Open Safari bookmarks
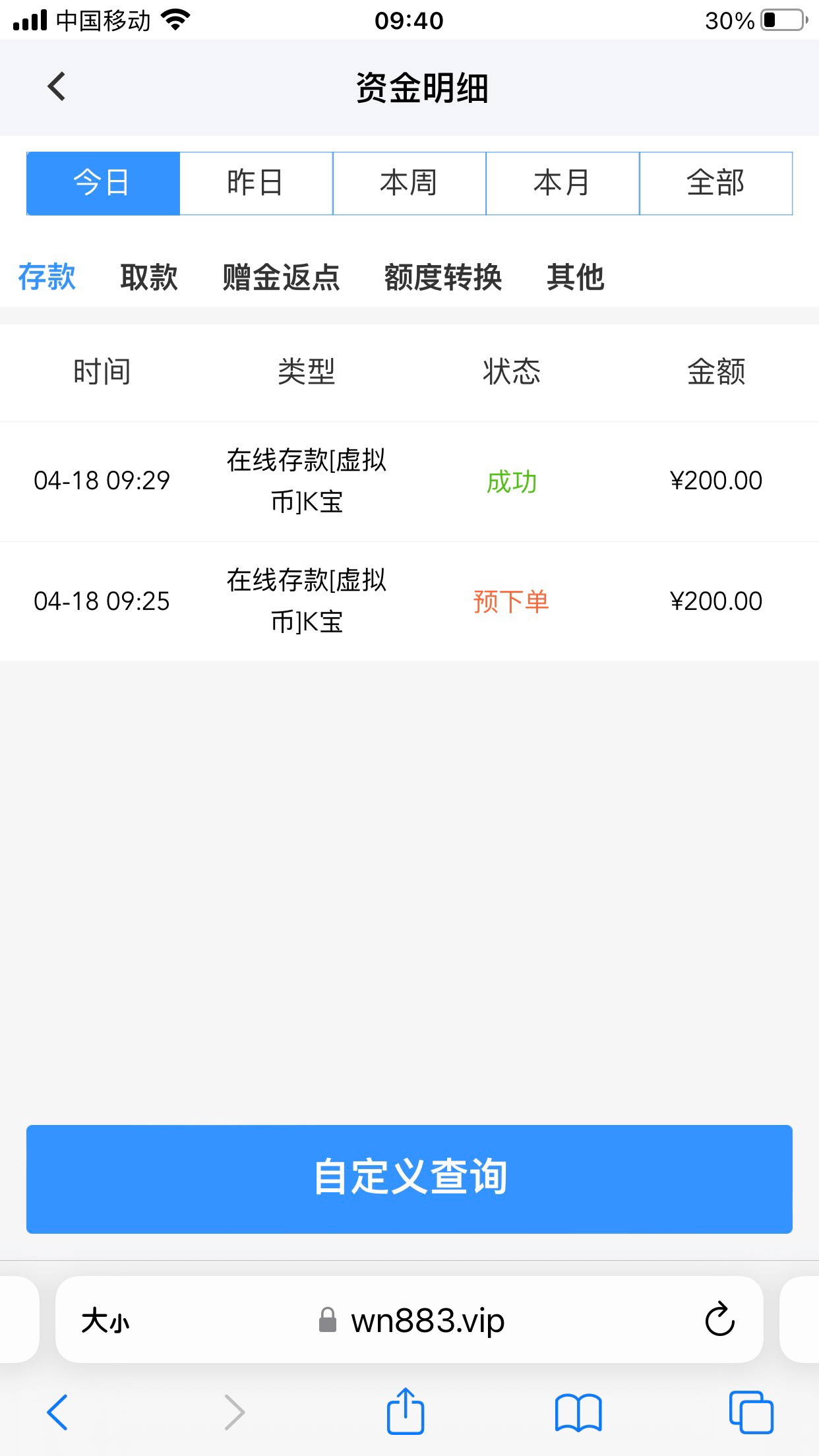This screenshot has height=1456, width=819. coord(578,1412)
